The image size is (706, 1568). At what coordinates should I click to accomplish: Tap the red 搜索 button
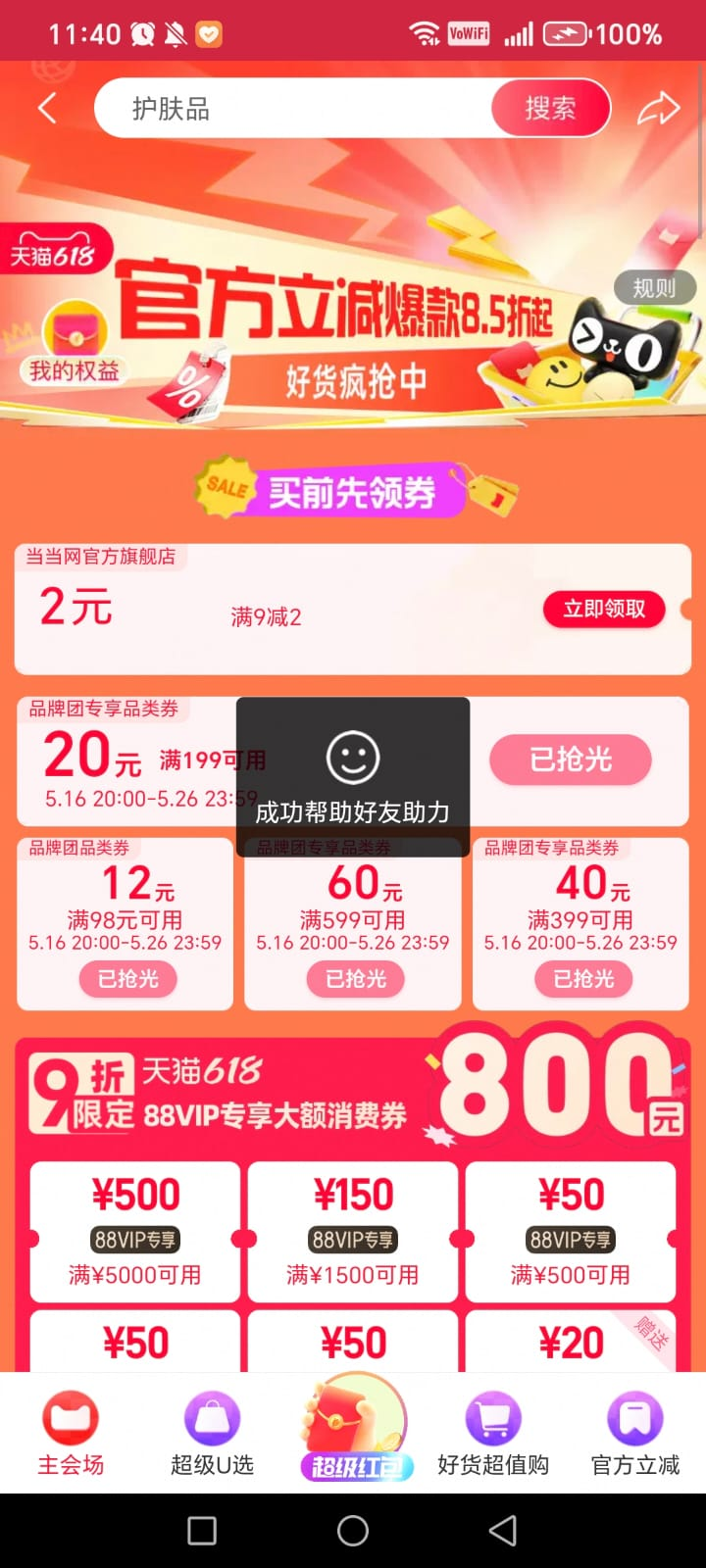tap(550, 109)
